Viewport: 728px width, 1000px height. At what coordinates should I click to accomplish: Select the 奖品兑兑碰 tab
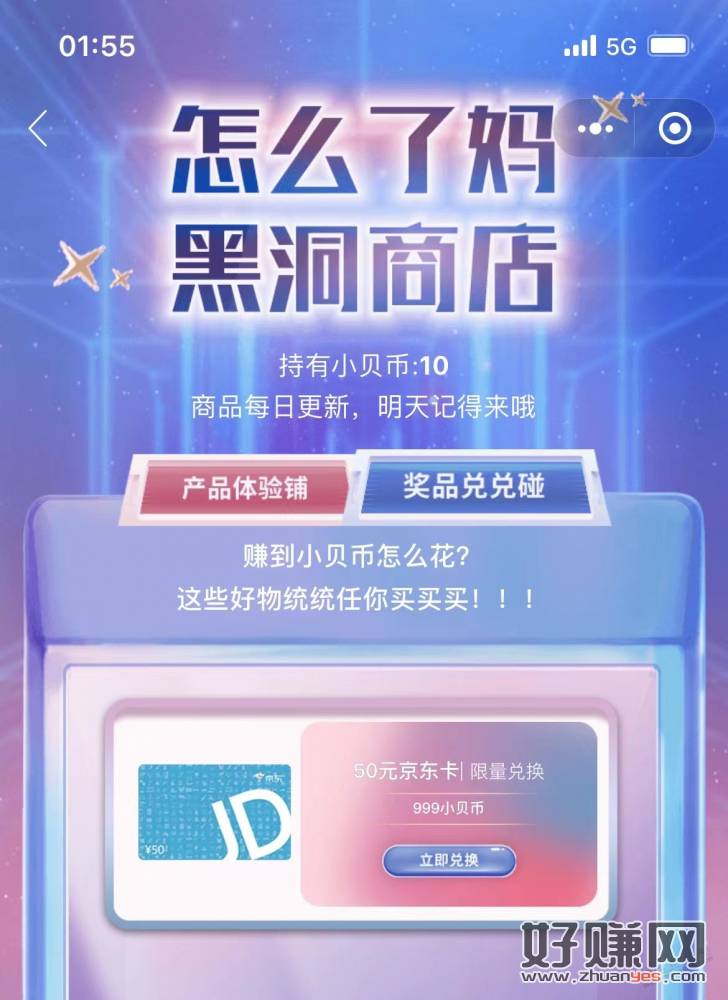(474, 487)
